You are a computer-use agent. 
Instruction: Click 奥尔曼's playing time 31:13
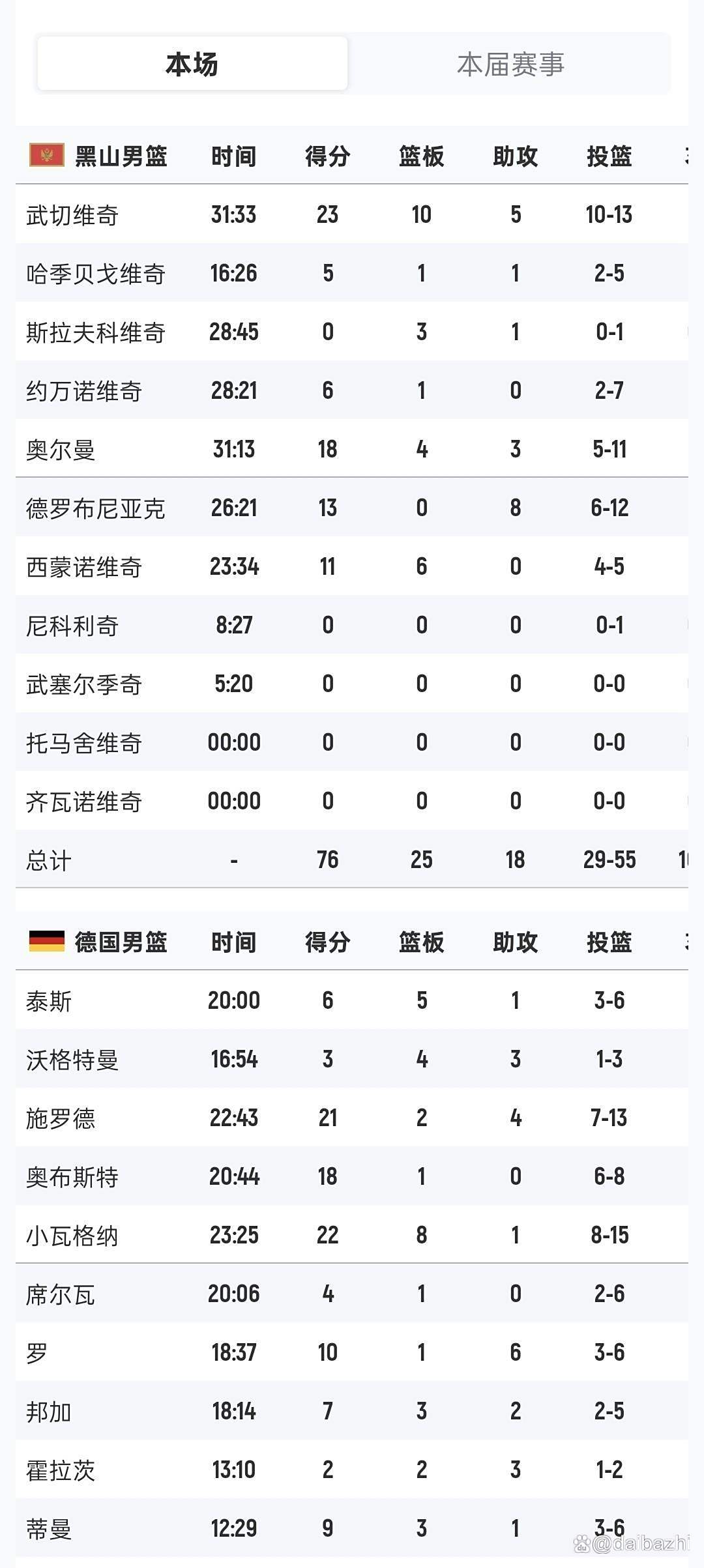coord(233,448)
